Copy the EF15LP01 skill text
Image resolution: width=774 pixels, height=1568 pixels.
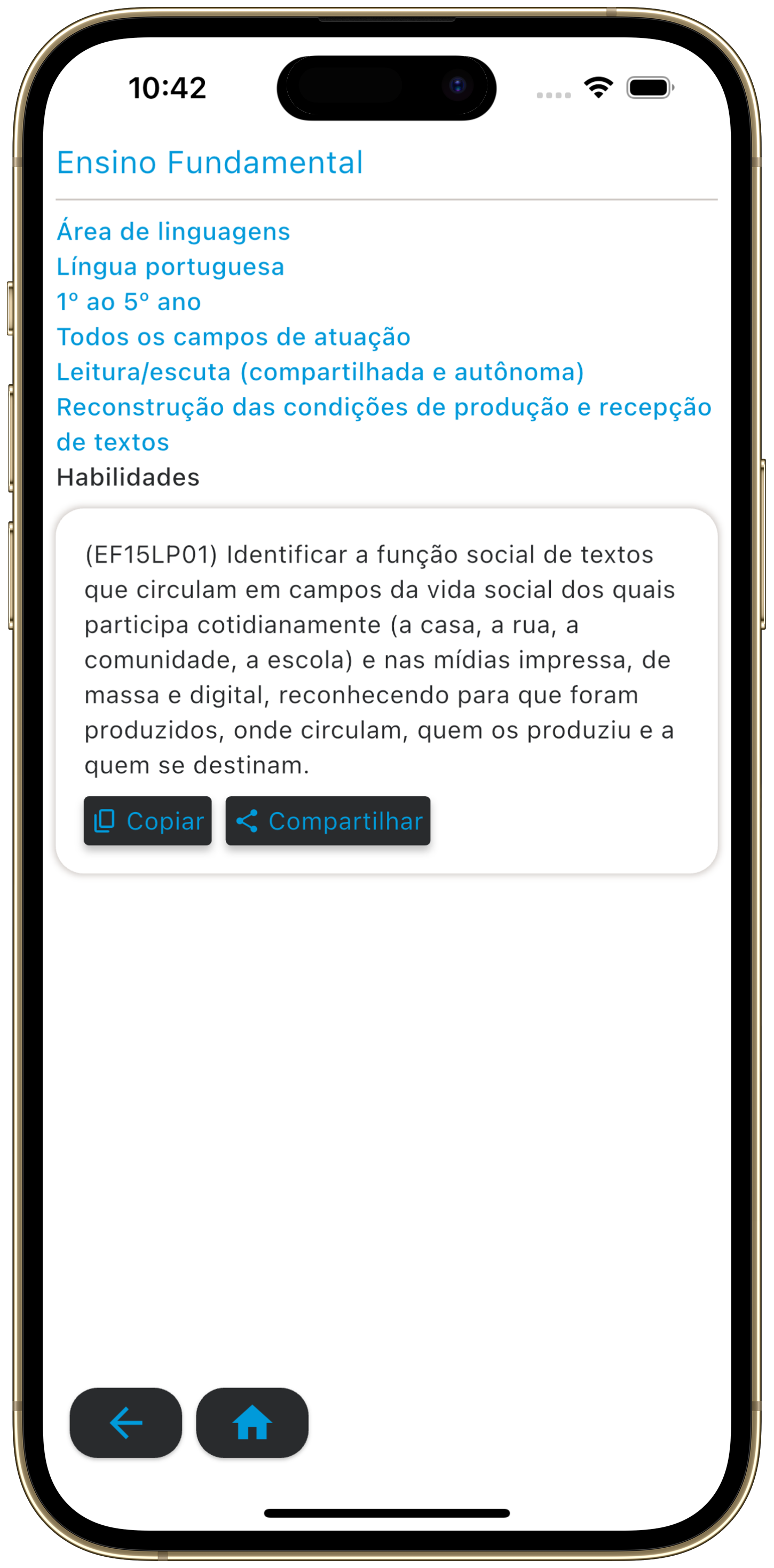point(147,820)
